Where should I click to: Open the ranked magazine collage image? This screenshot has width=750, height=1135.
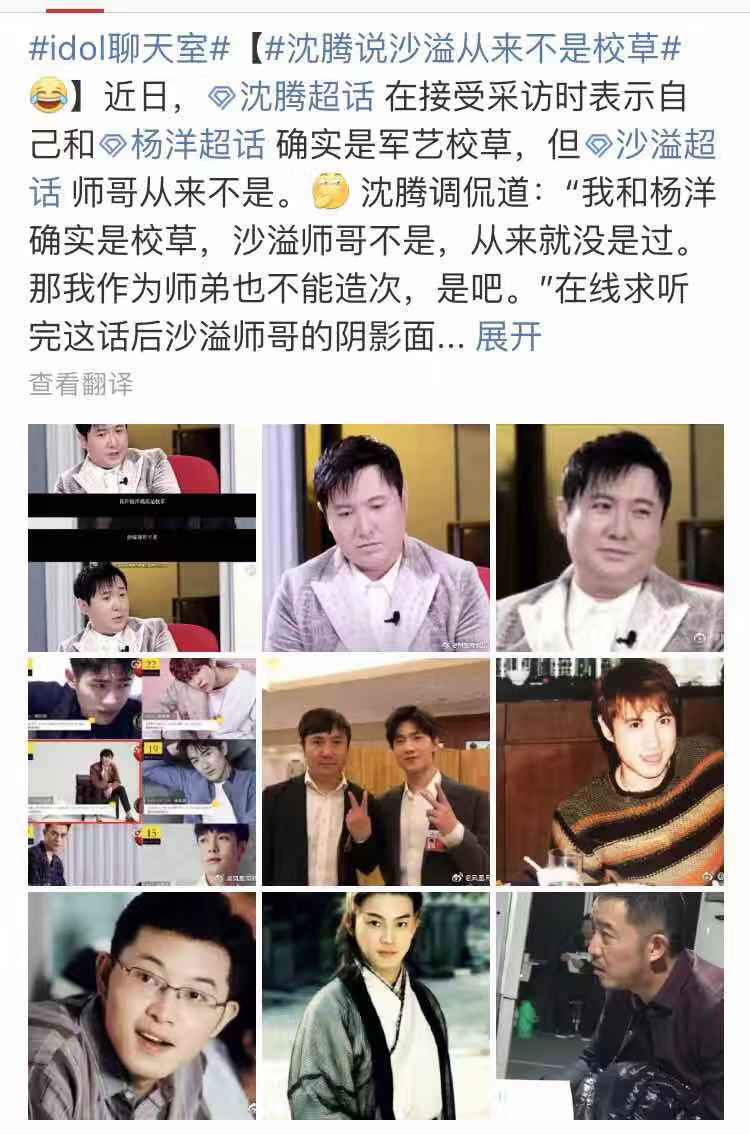(x=141, y=772)
